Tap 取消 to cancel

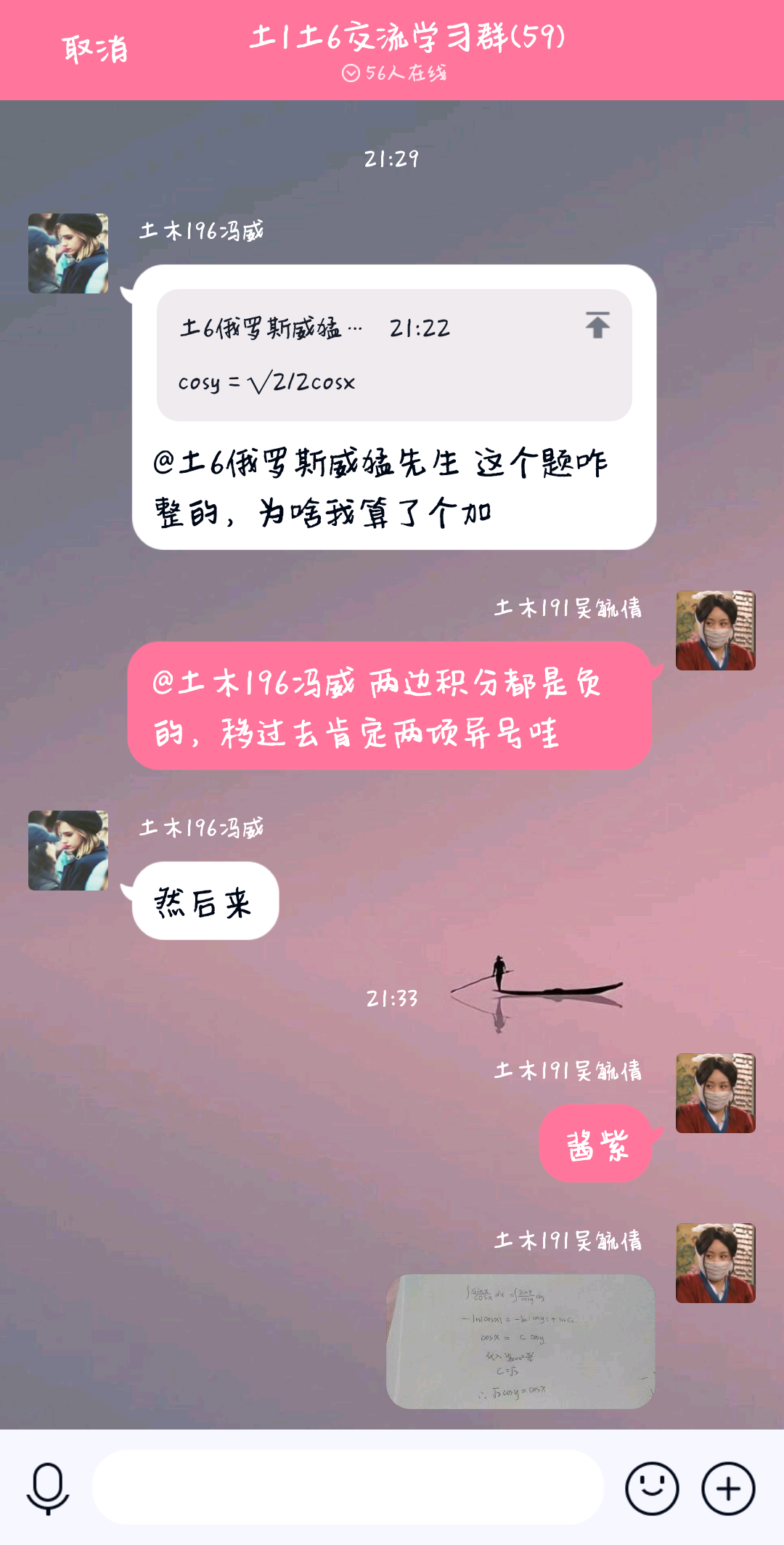95,49
